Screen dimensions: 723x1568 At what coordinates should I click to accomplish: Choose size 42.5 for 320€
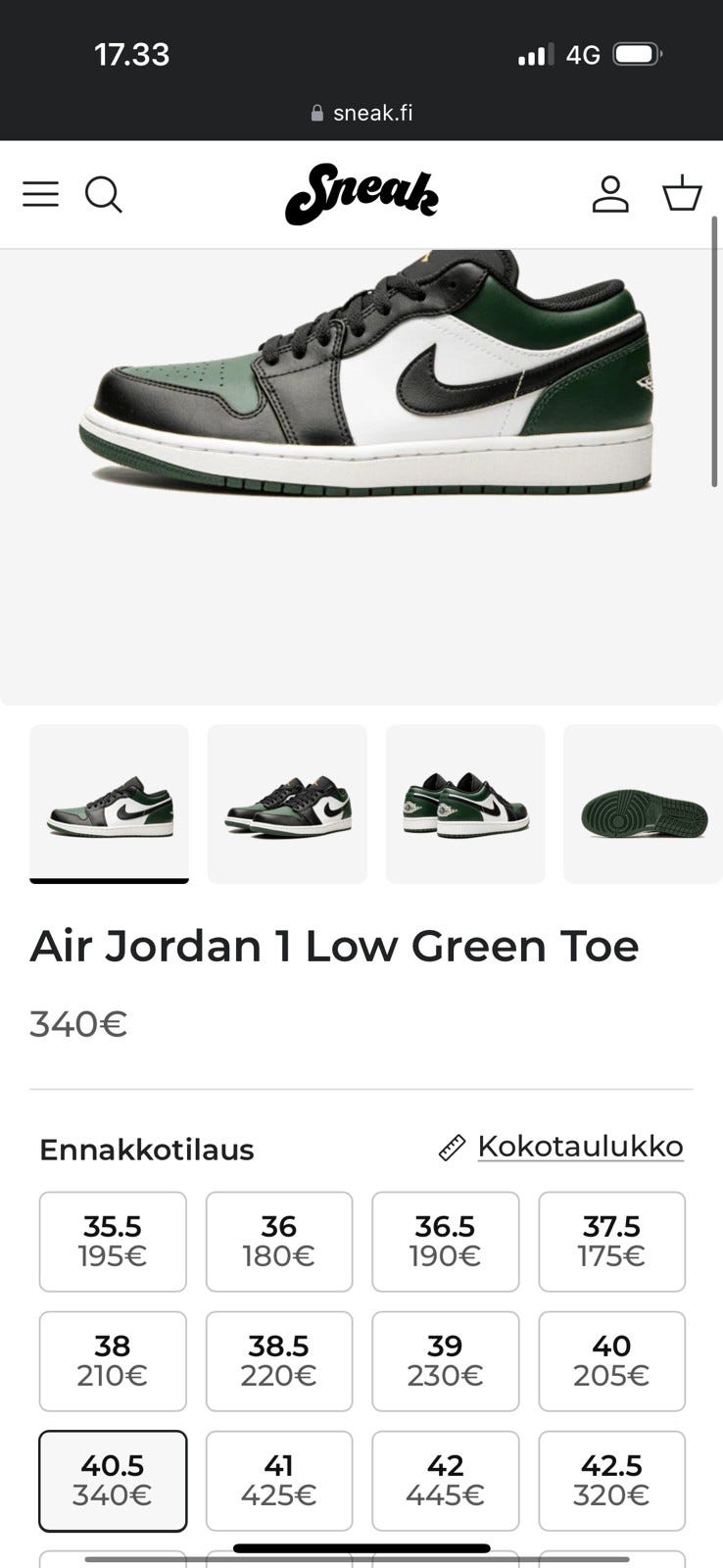611,1480
